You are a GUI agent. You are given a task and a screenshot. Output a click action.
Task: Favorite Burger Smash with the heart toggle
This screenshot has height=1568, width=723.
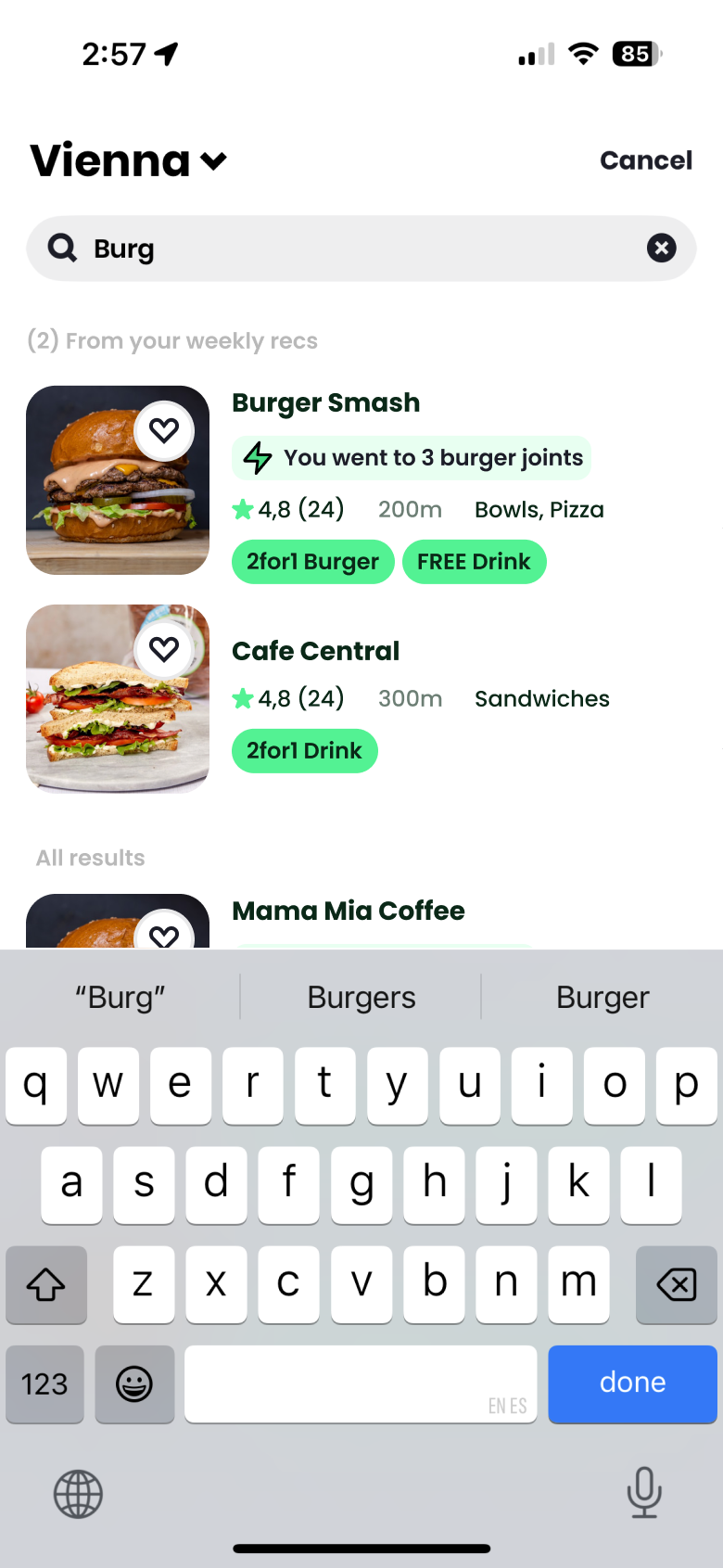click(164, 430)
